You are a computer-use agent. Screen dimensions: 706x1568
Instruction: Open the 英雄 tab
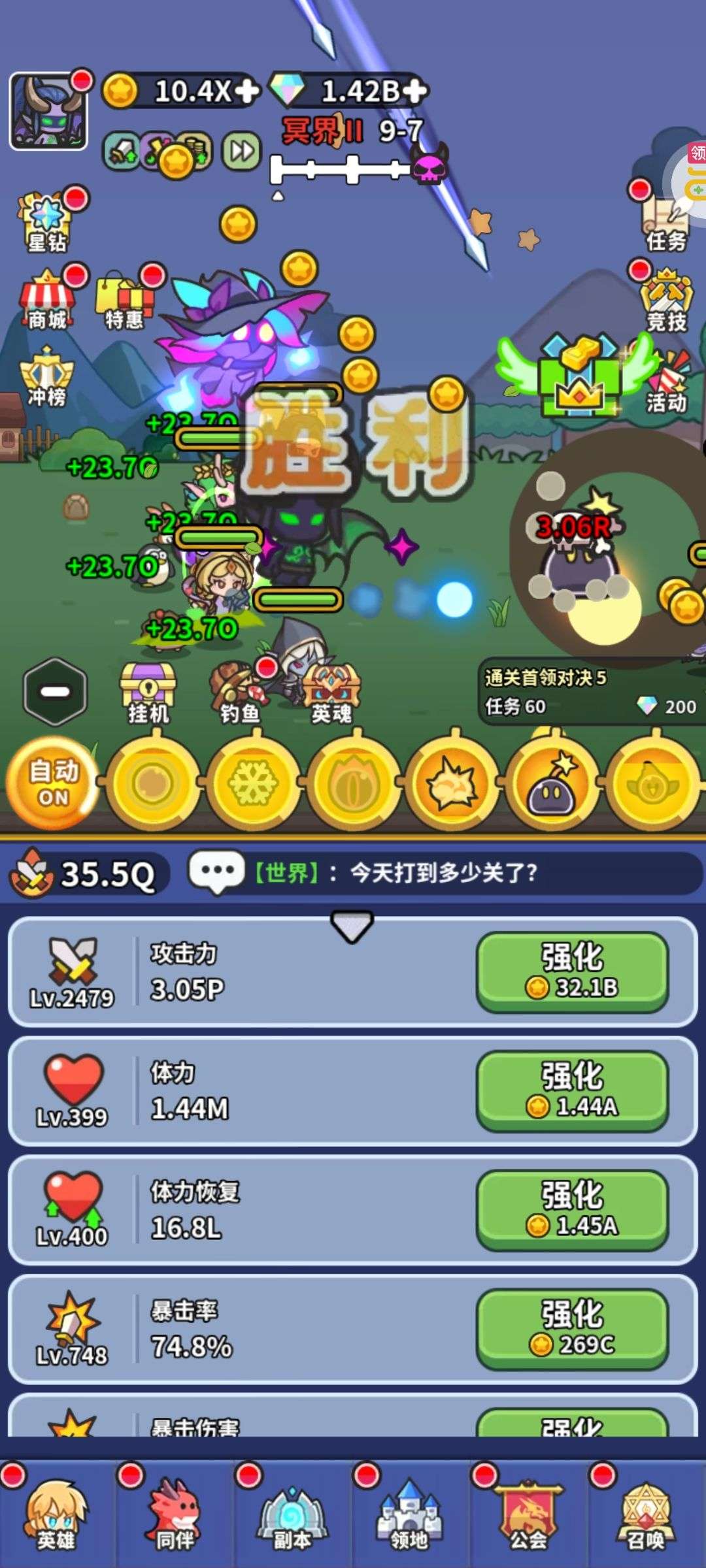click(56, 1514)
